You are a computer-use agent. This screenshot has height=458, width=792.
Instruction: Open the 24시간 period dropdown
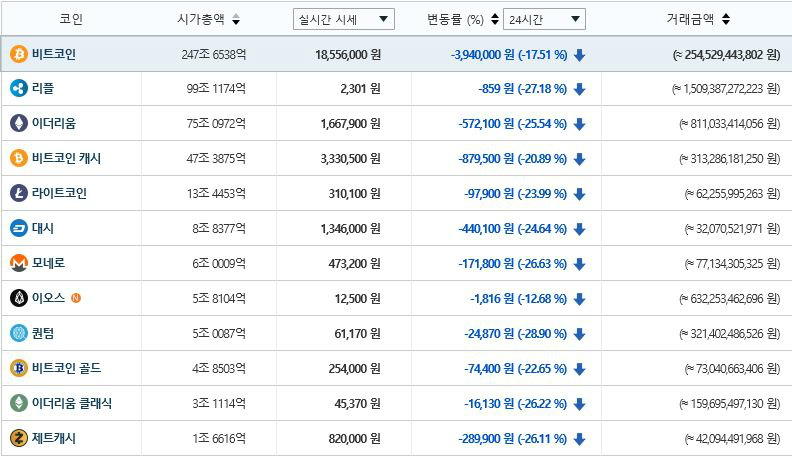[545, 19]
